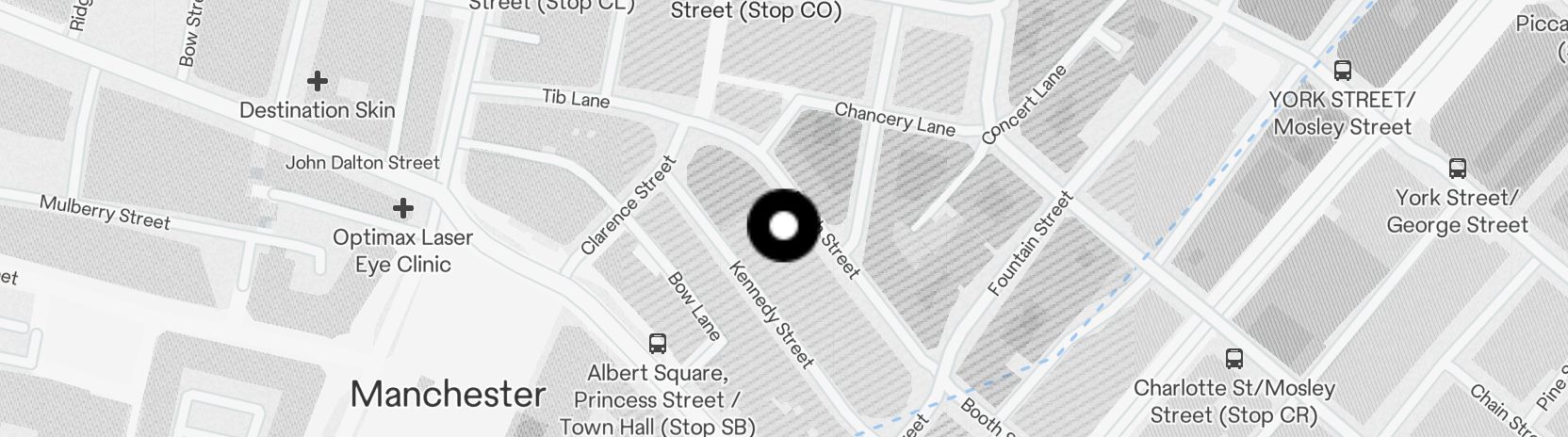Select the Destination Skin map marker
The height and width of the screenshot is (437, 1568).
pos(318,81)
